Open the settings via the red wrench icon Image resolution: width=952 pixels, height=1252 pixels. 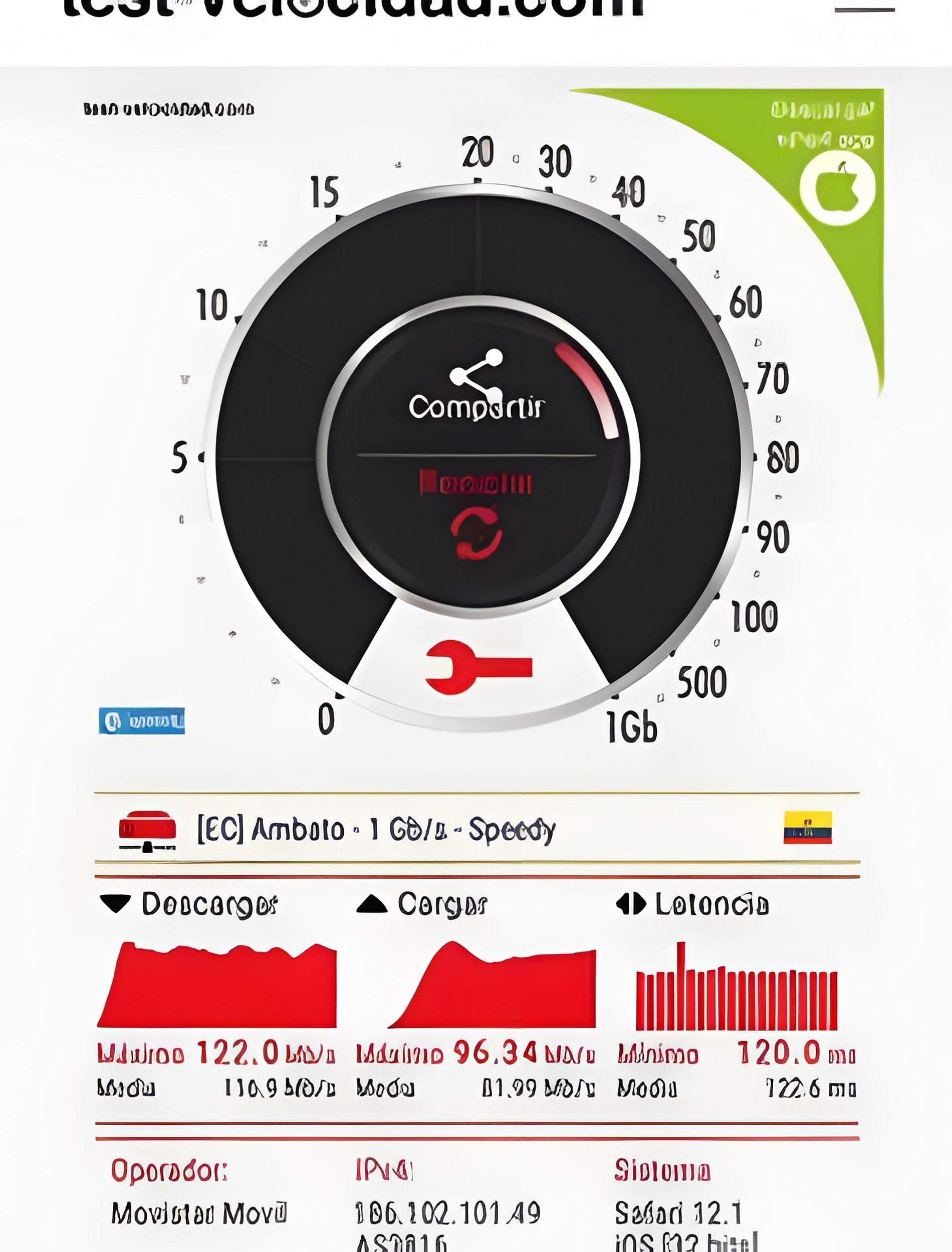[x=478, y=667]
